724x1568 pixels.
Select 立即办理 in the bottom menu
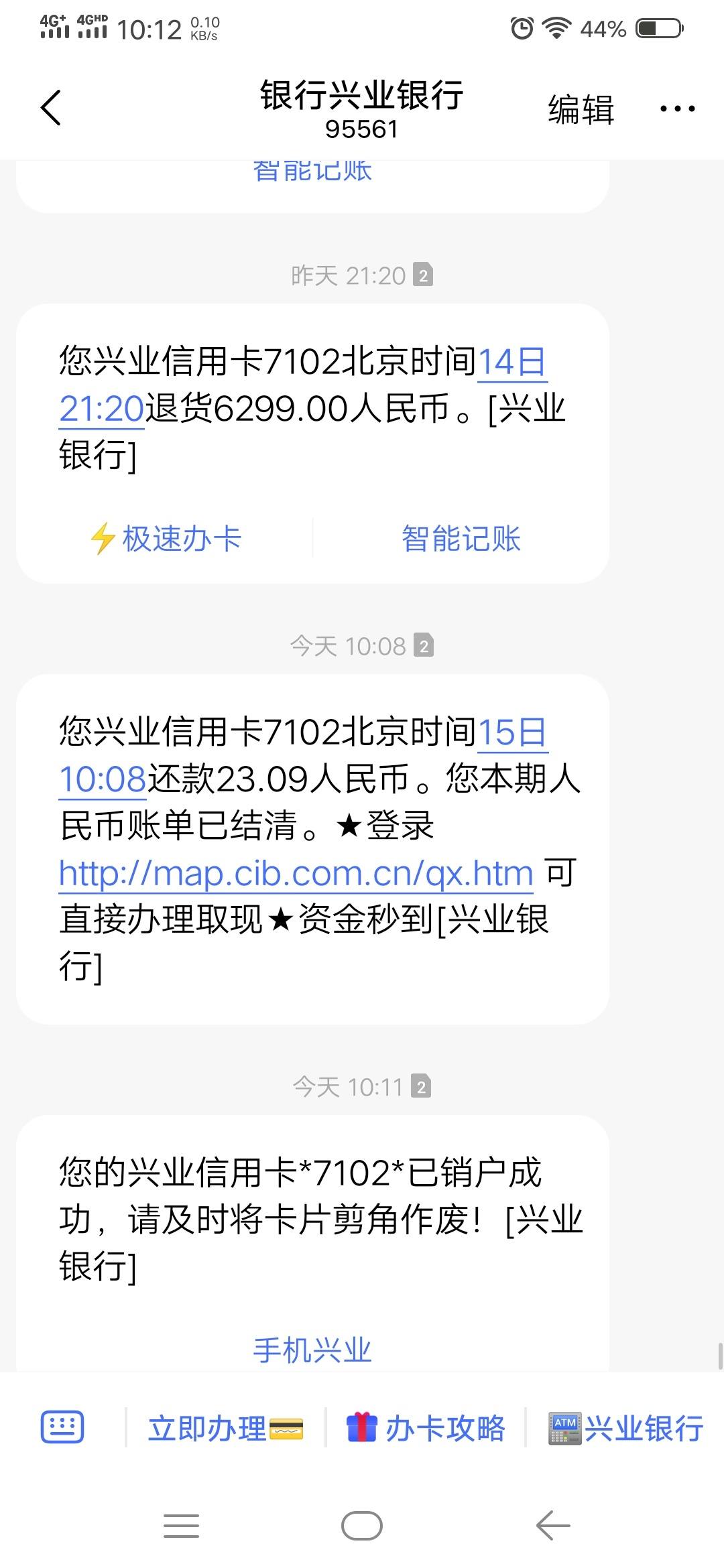point(225,1428)
